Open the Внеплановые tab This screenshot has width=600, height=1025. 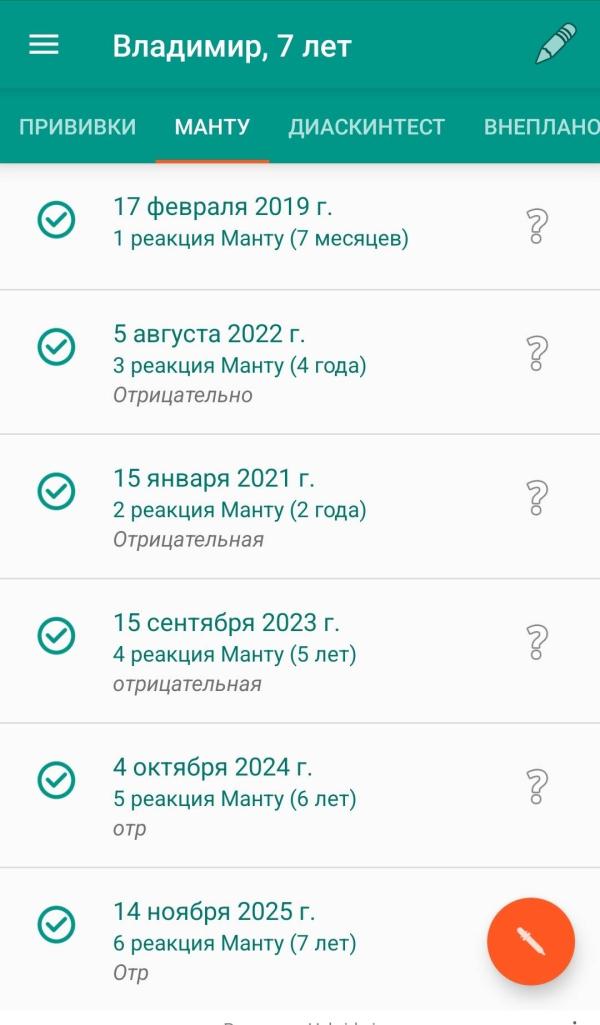click(x=542, y=127)
